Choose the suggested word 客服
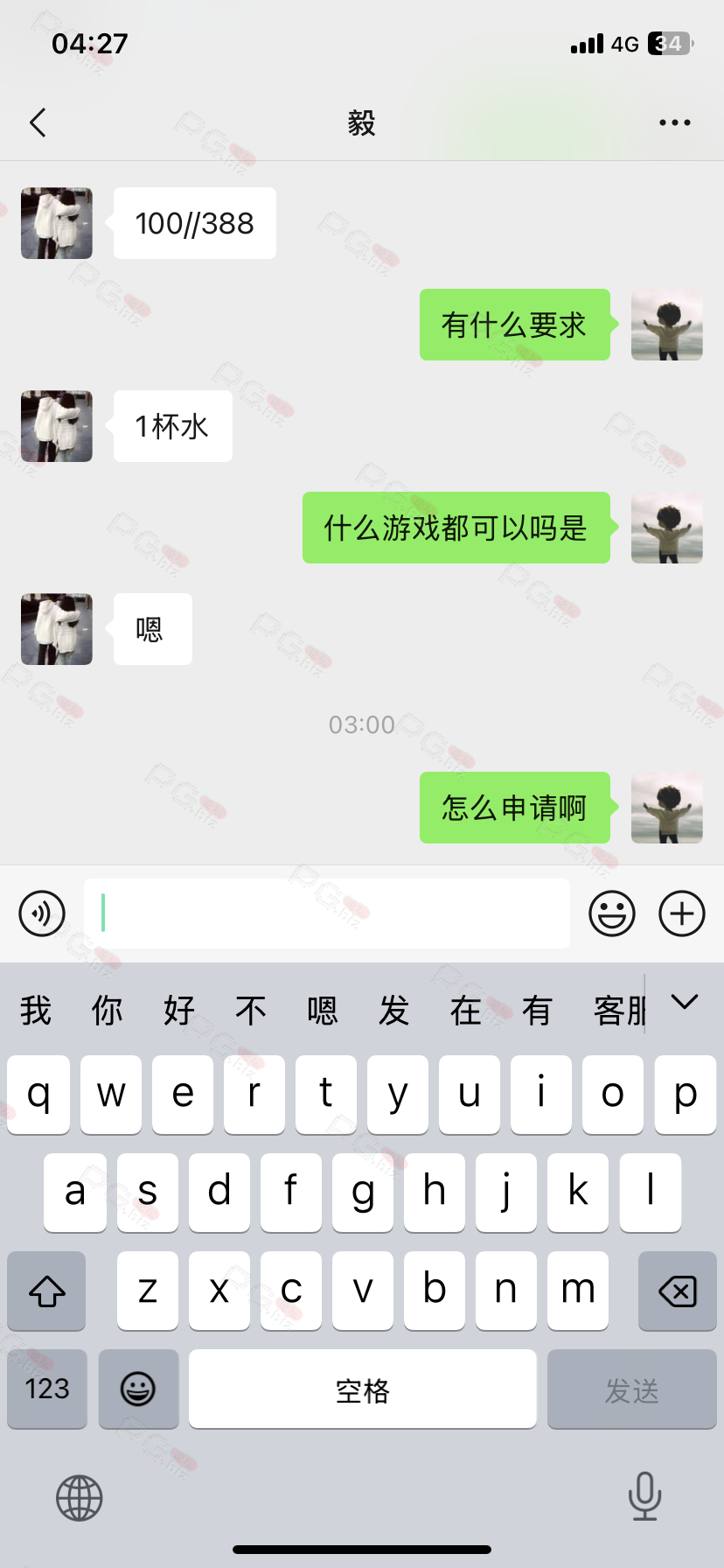 (x=619, y=1010)
